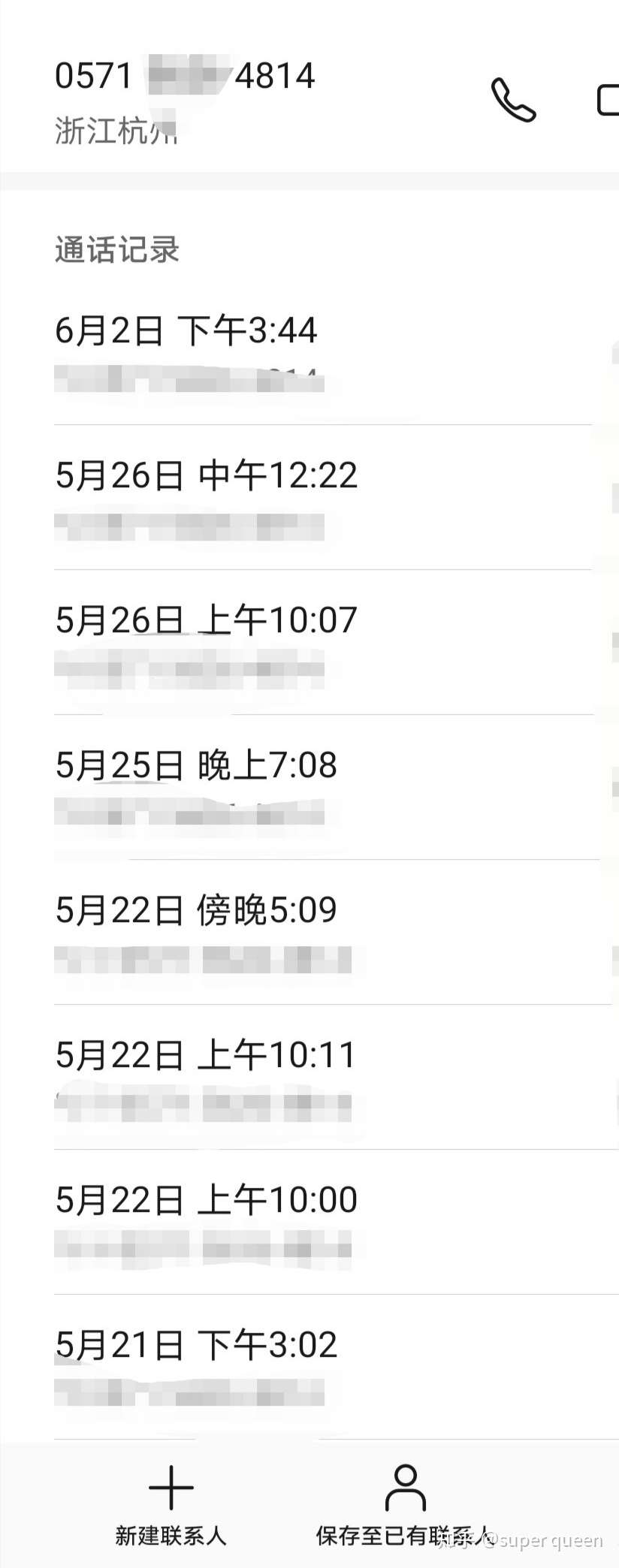Open the 5月25日 晚上7:08 call record
The height and width of the screenshot is (1568, 619).
pos(196,766)
